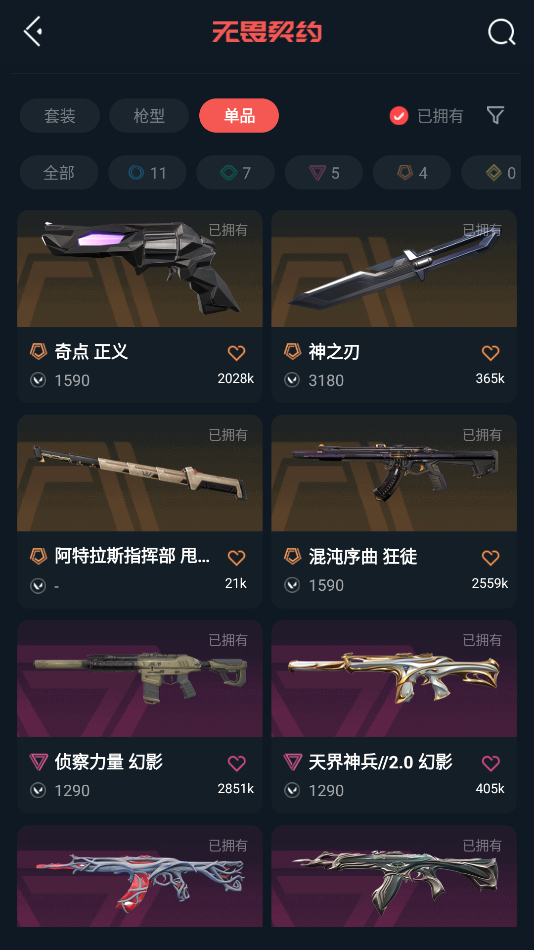Switch to the 套装 tab

pos(59,115)
